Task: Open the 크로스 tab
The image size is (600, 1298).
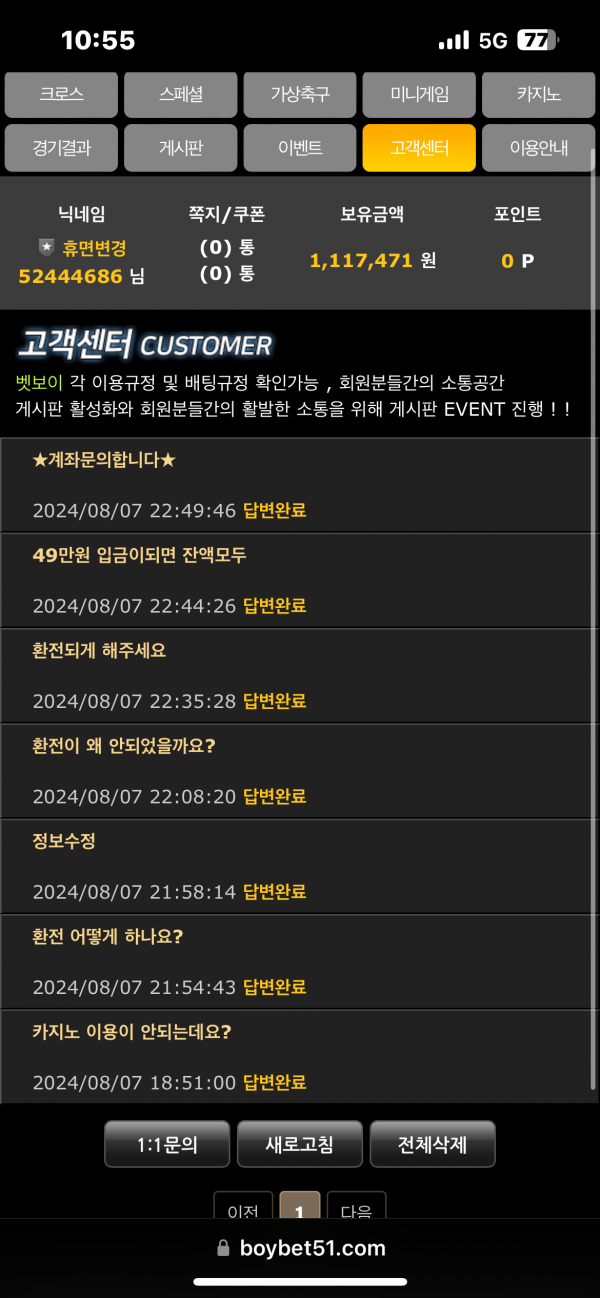Action: click(62, 95)
